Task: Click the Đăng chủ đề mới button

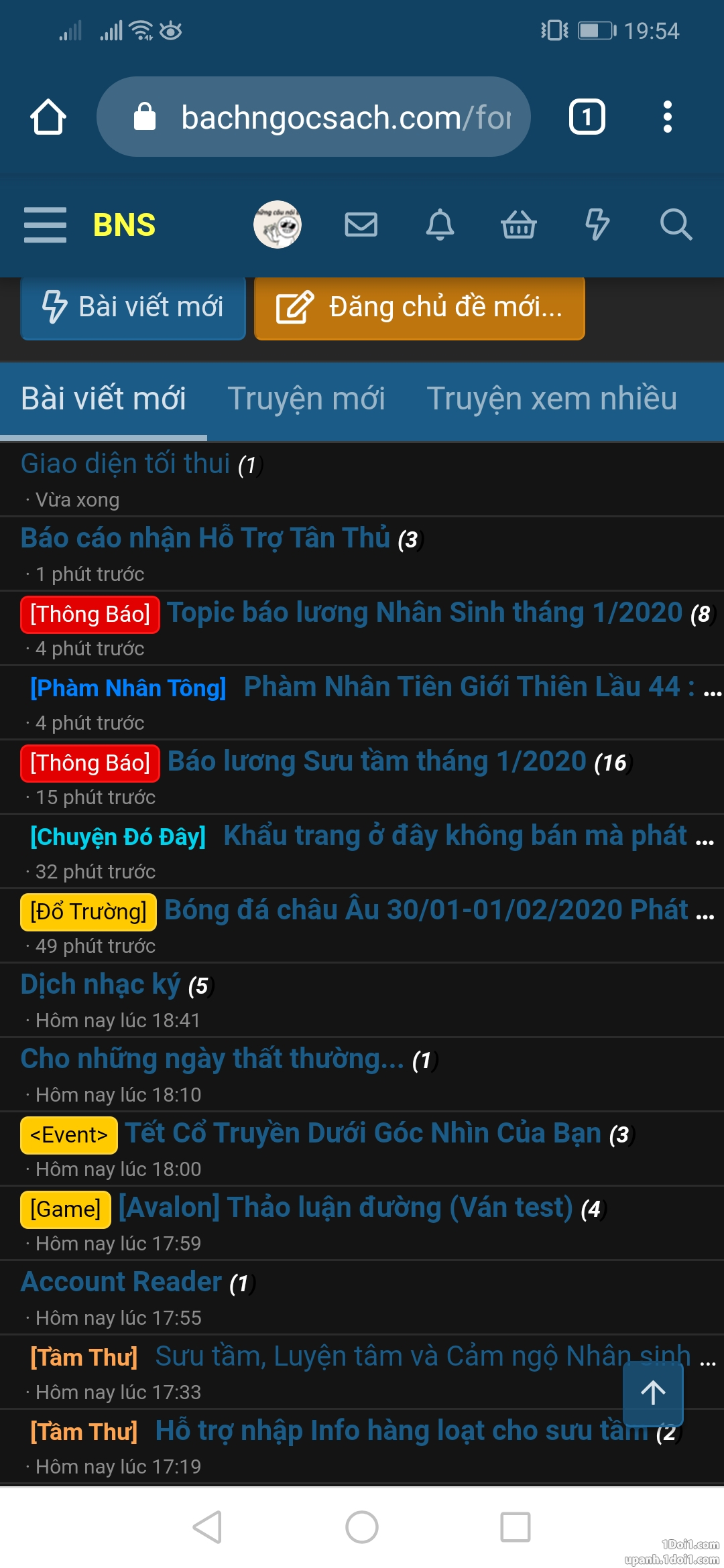Action: (x=419, y=308)
